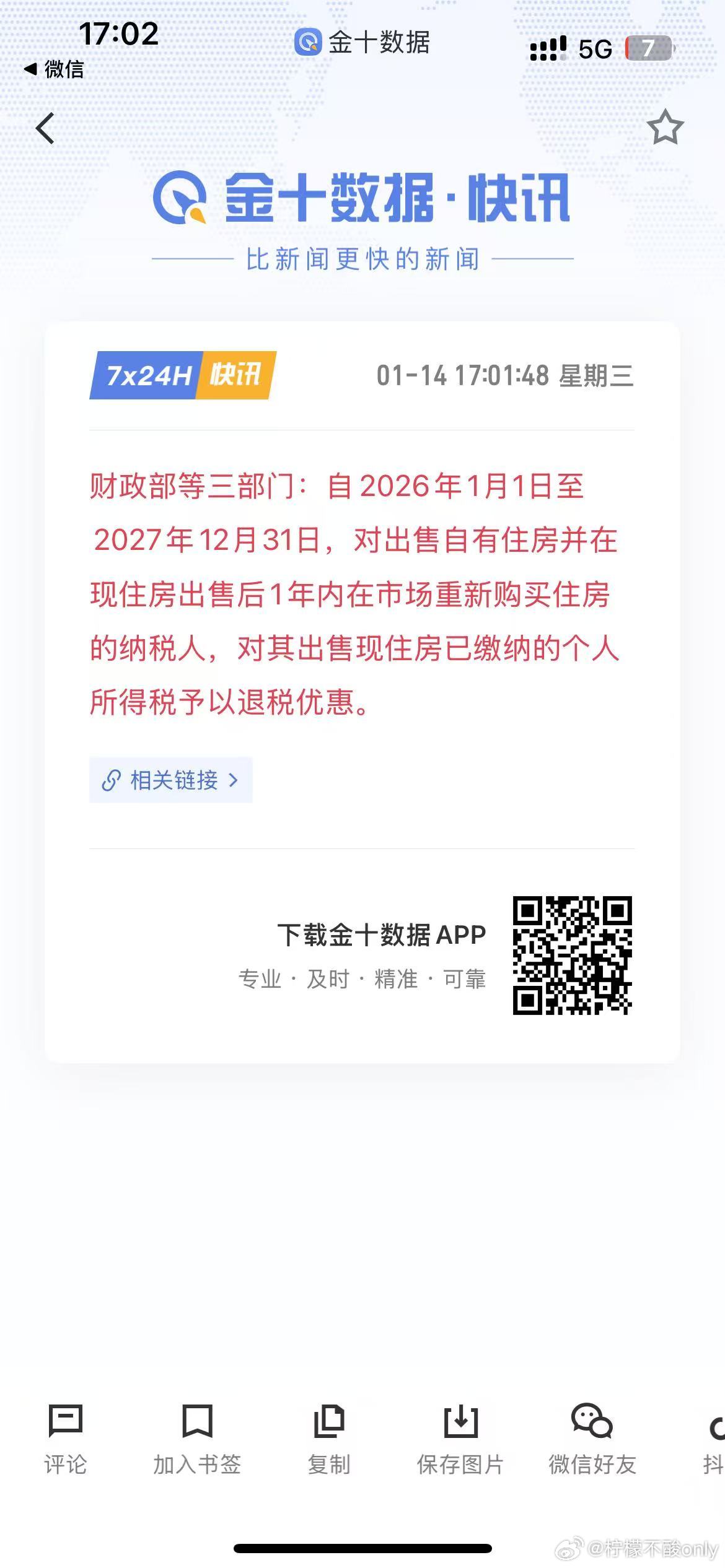The height and width of the screenshot is (1568, 725).
Task: Open related links with the right arrow
Action: (x=234, y=781)
